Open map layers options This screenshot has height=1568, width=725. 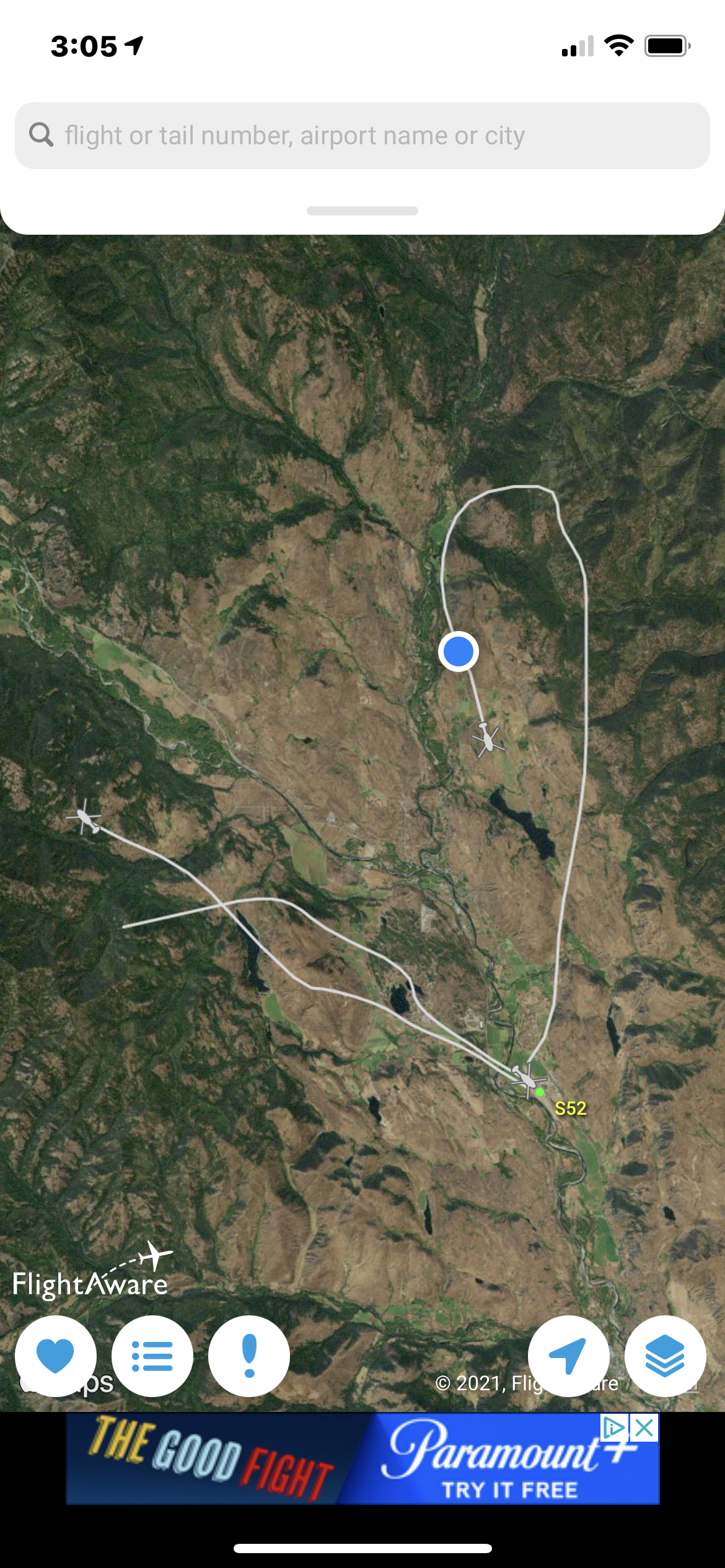(x=665, y=1356)
